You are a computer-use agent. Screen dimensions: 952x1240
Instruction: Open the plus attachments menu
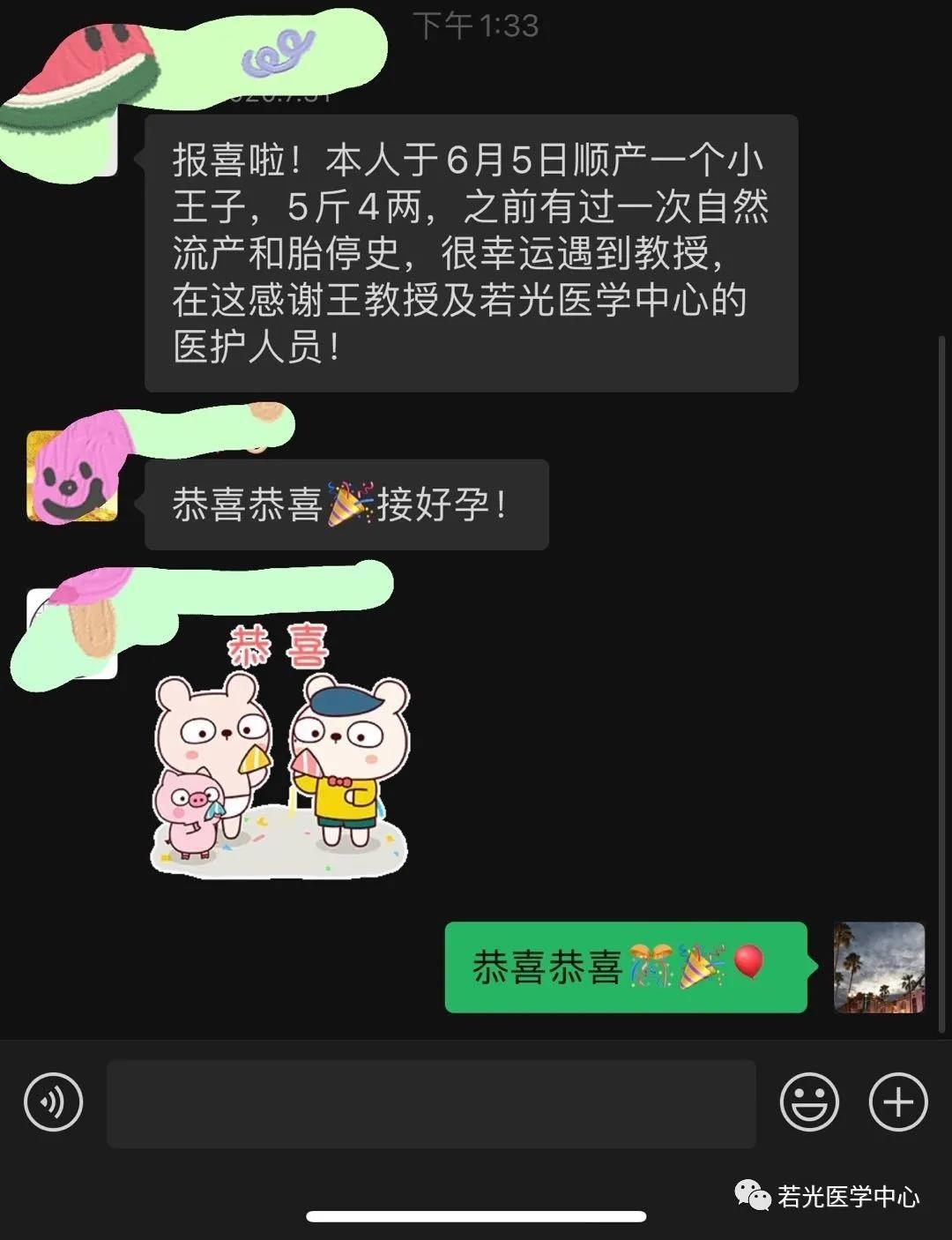click(x=898, y=1102)
